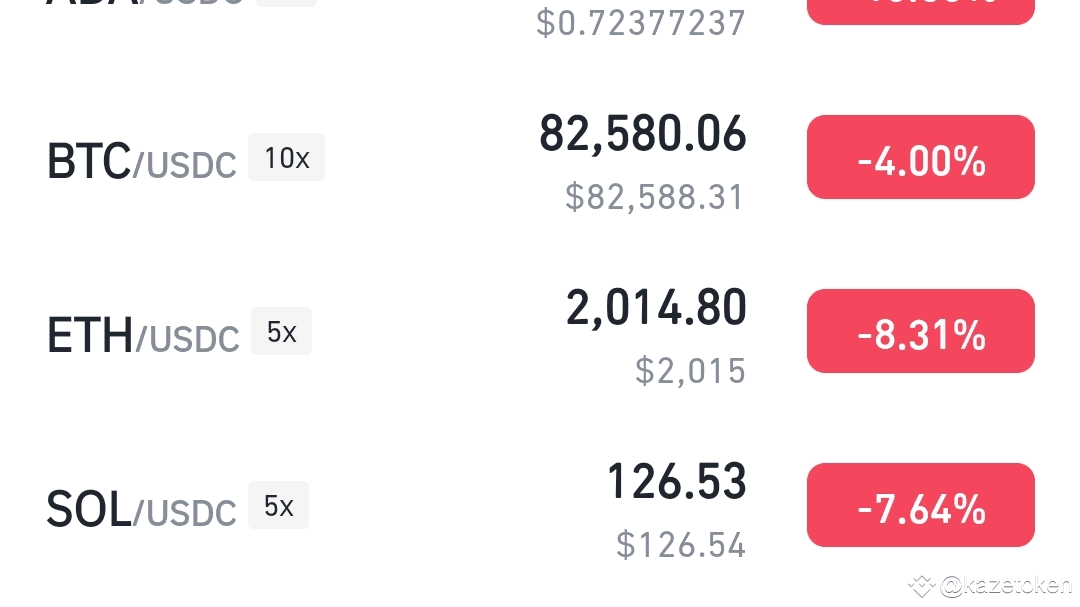Open the SOL/USDC trading pair
This screenshot has width=1080, height=607.
(x=141, y=510)
